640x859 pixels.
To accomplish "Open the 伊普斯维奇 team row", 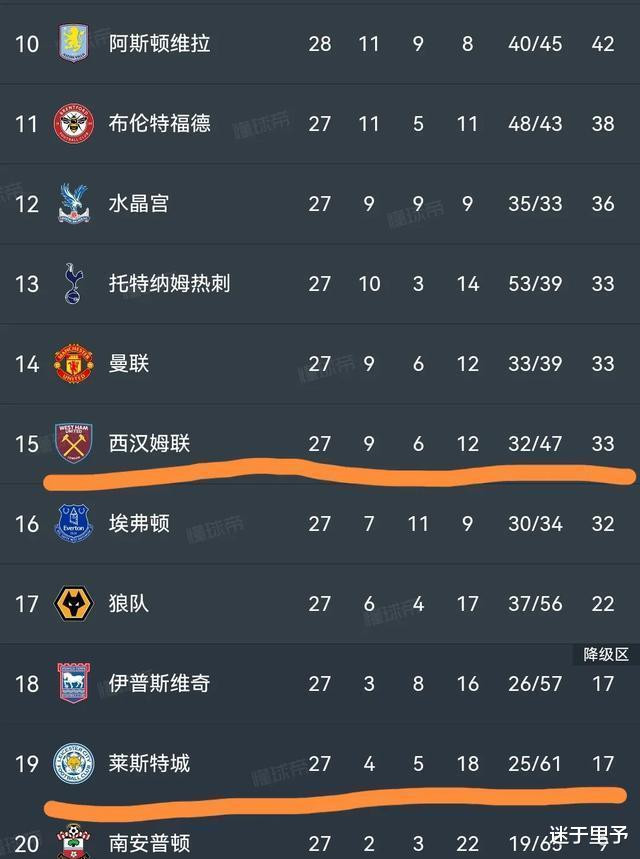I will [x=320, y=683].
